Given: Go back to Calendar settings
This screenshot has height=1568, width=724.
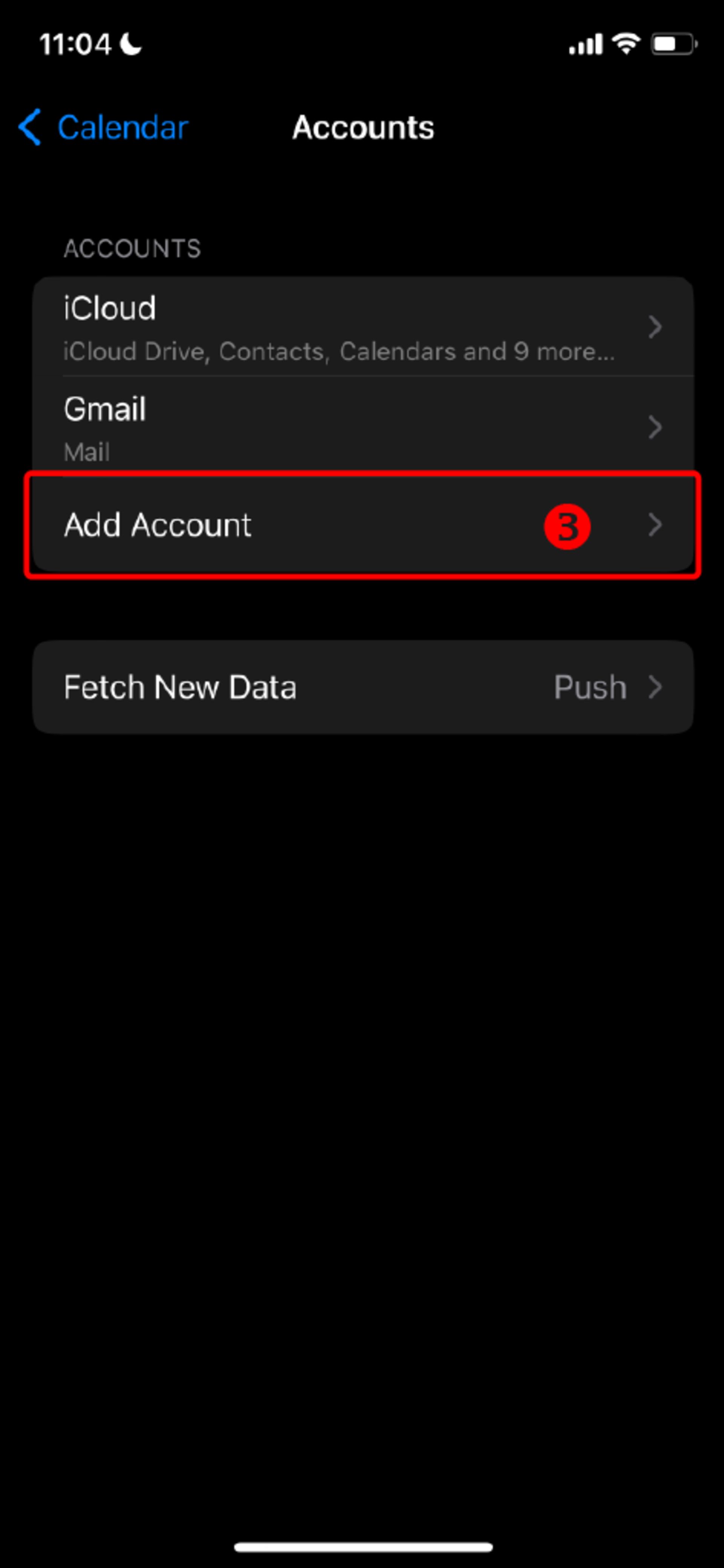Looking at the screenshot, I should (x=103, y=128).
